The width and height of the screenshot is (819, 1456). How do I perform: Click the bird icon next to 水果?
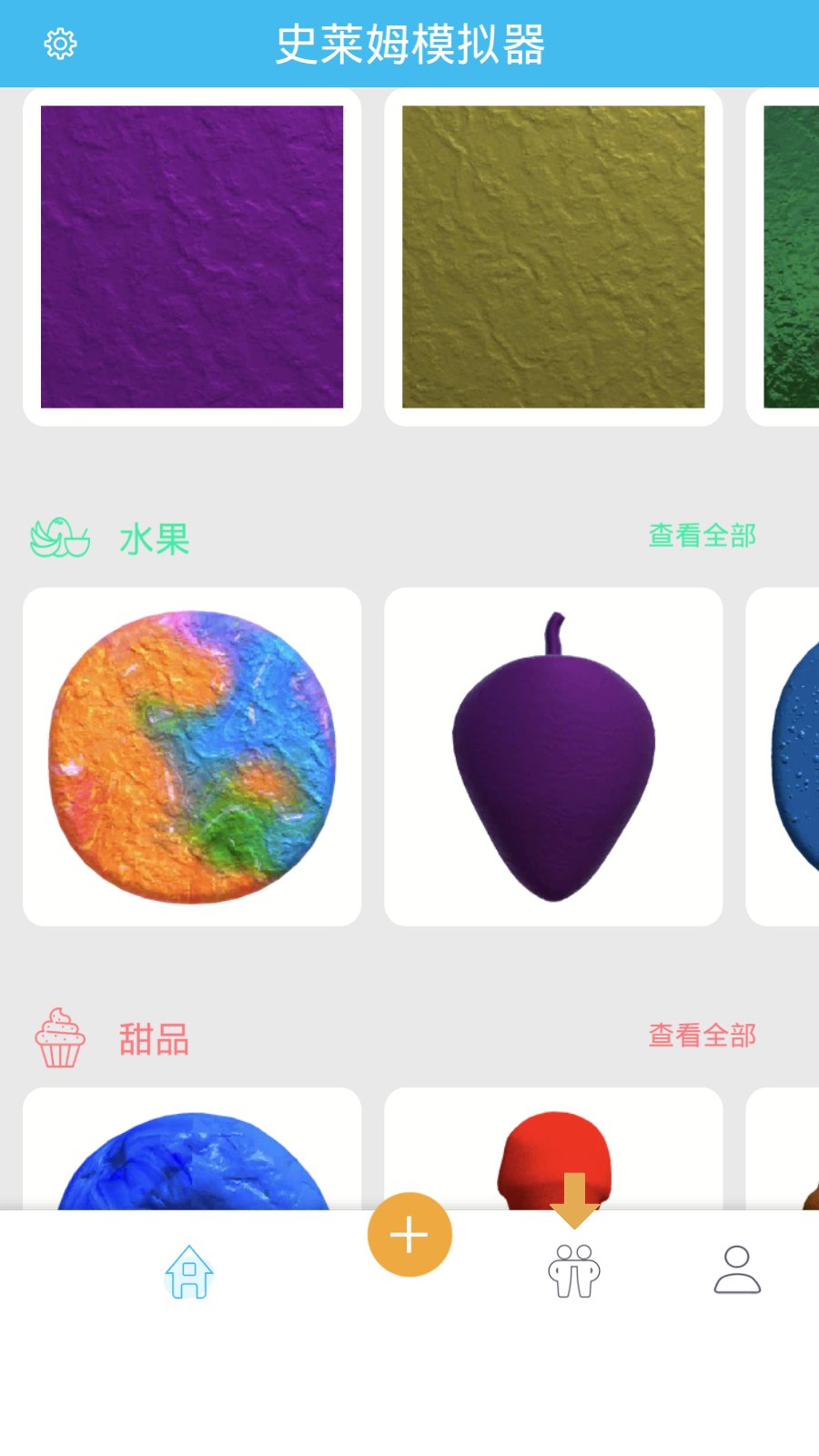(60, 538)
